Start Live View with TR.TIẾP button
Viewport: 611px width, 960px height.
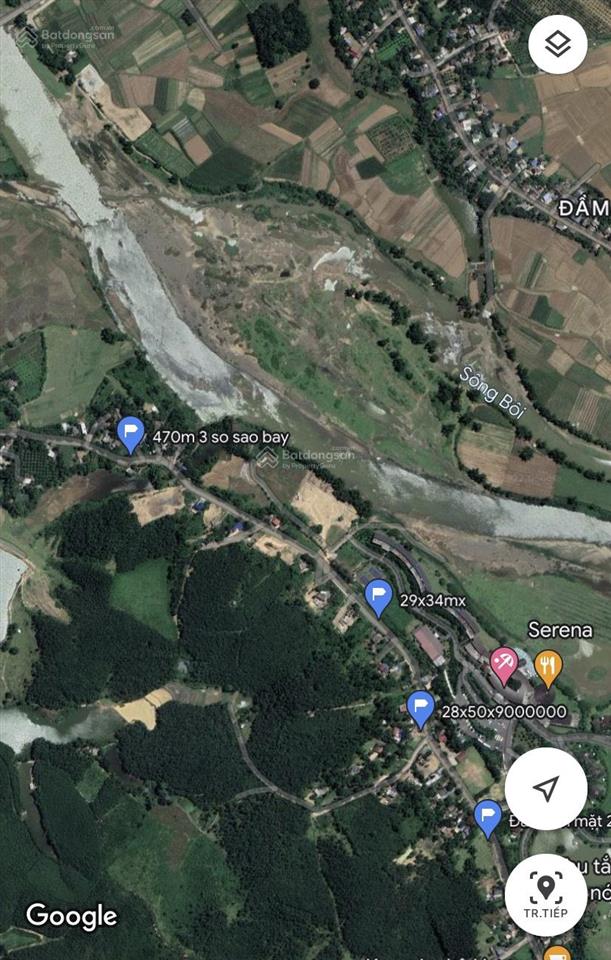tap(545, 895)
